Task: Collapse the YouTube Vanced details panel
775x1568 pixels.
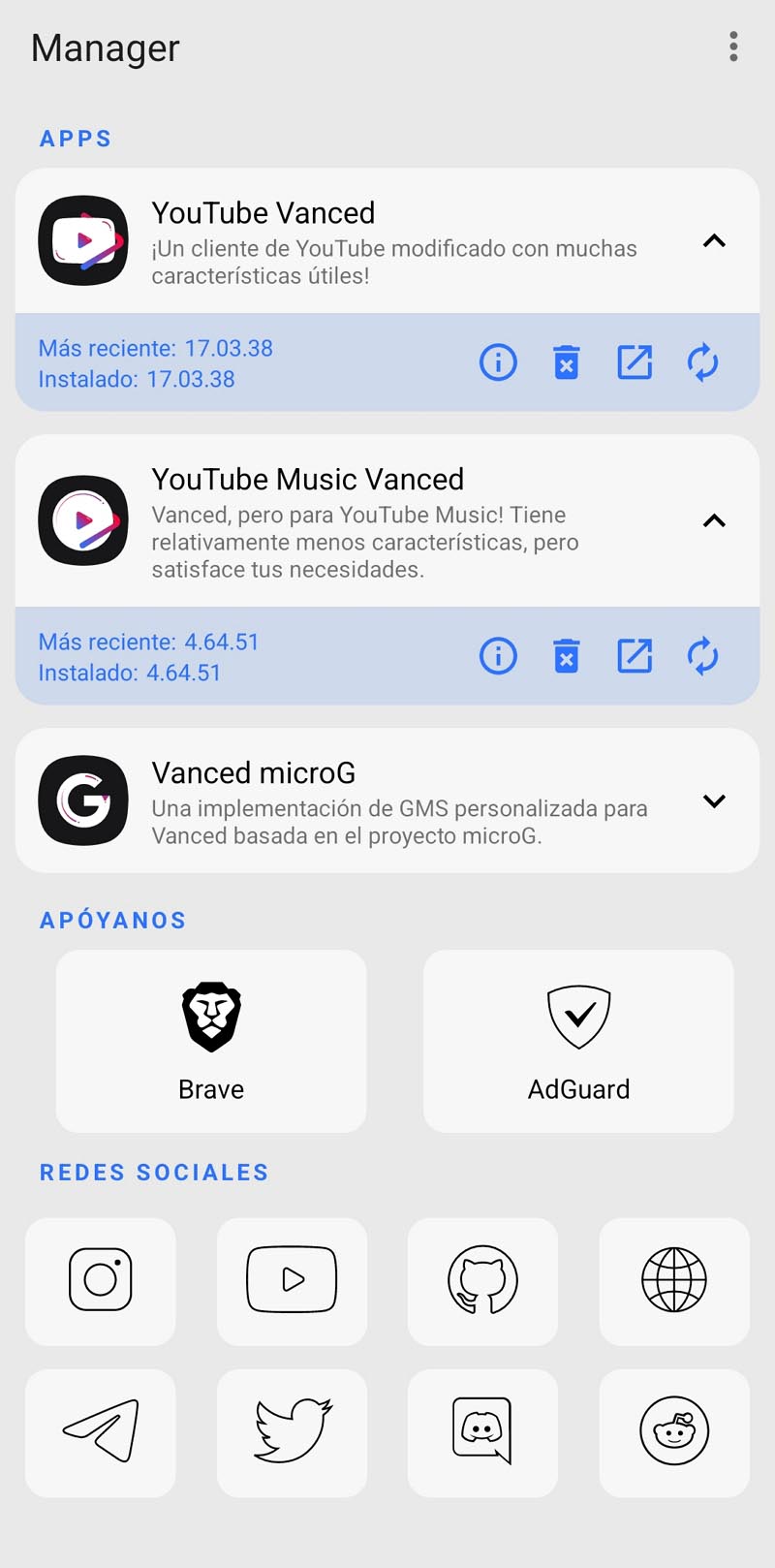Action: click(x=714, y=241)
